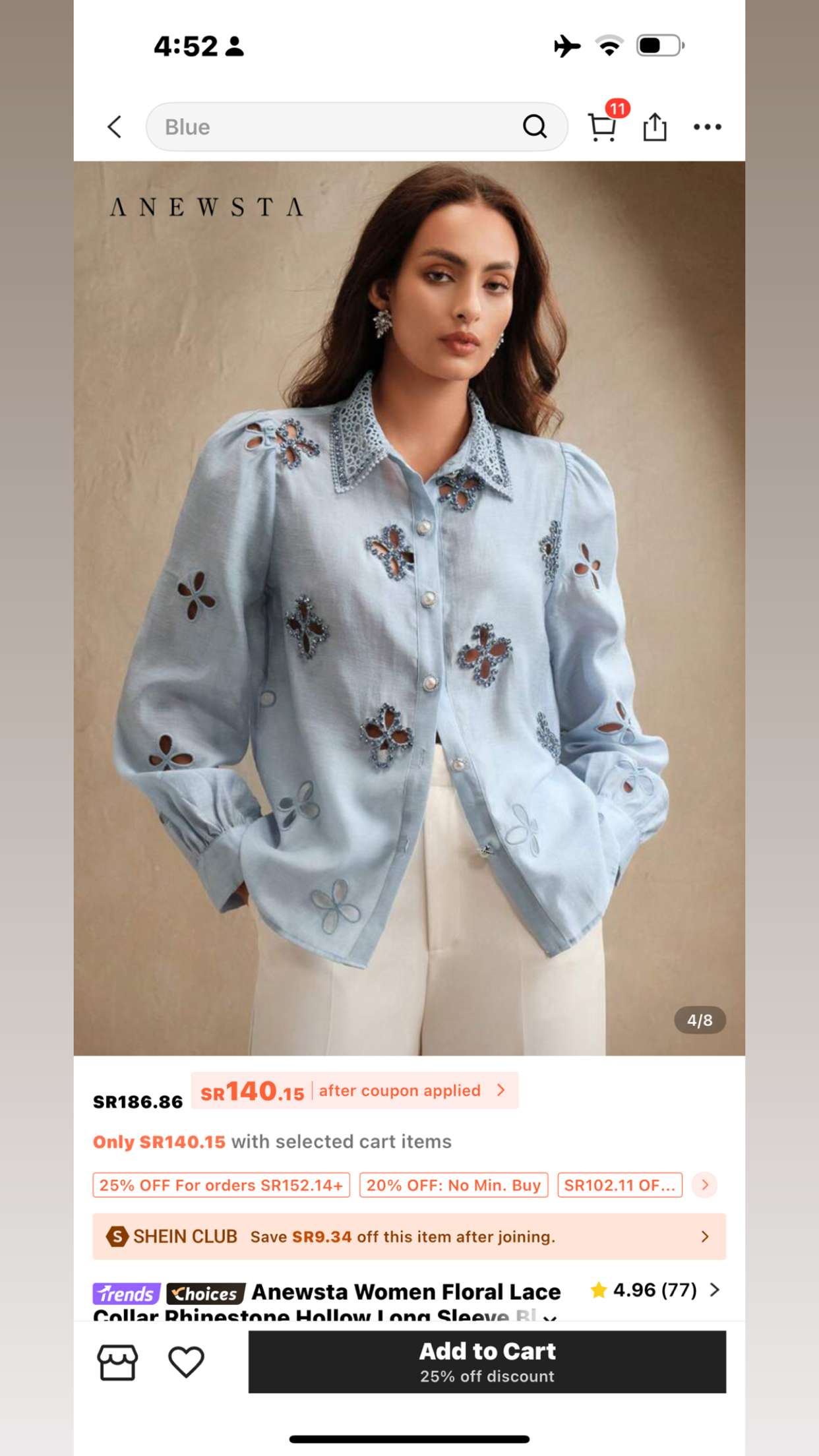Image resolution: width=819 pixels, height=1456 pixels.
Task: Add the blouse to wishlist with heart
Action: click(186, 1362)
